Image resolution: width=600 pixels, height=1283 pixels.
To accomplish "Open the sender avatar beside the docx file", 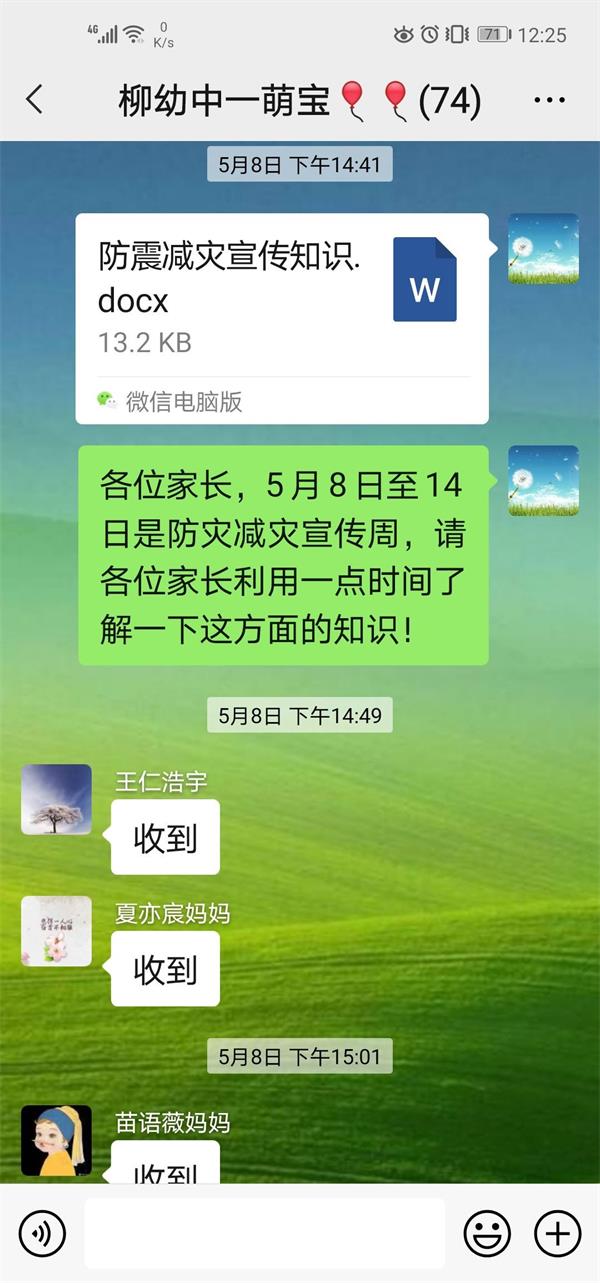I will pyautogui.click(x=543, y=248).
